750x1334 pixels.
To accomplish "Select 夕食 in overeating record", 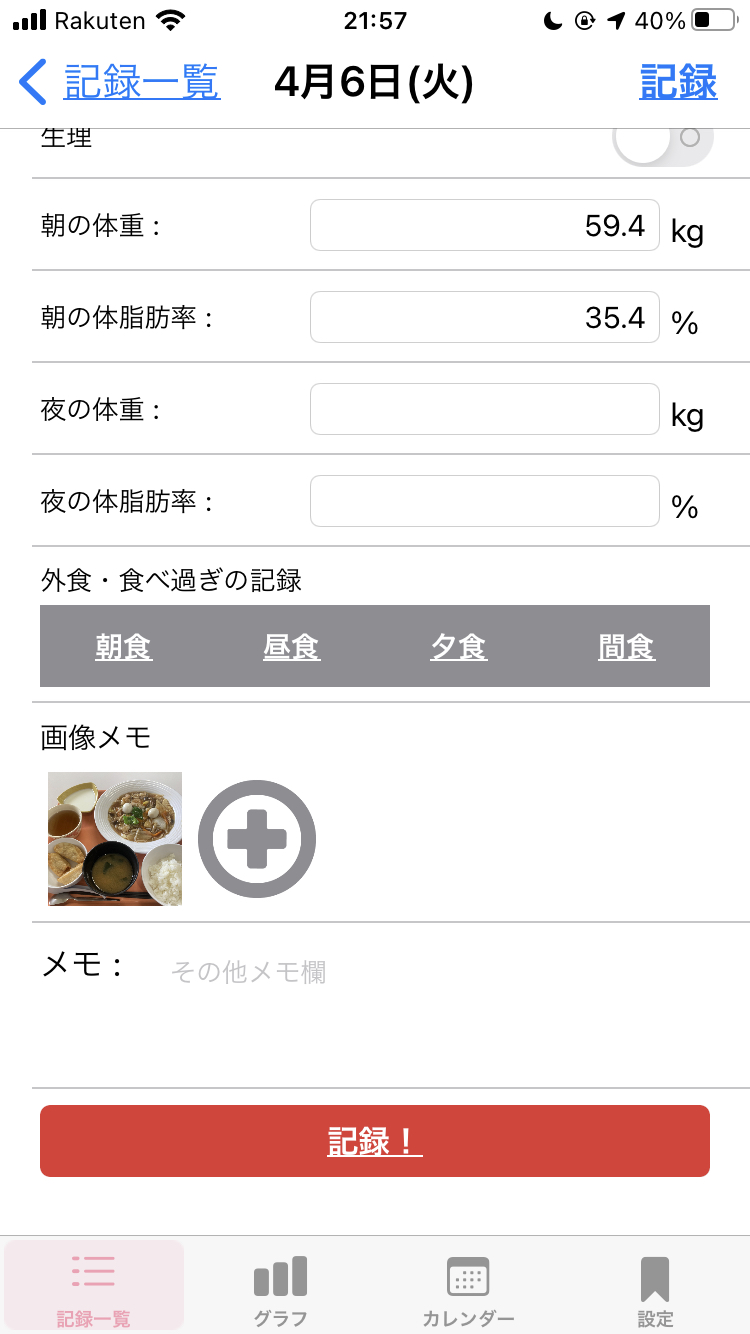I will coord(459,647).
